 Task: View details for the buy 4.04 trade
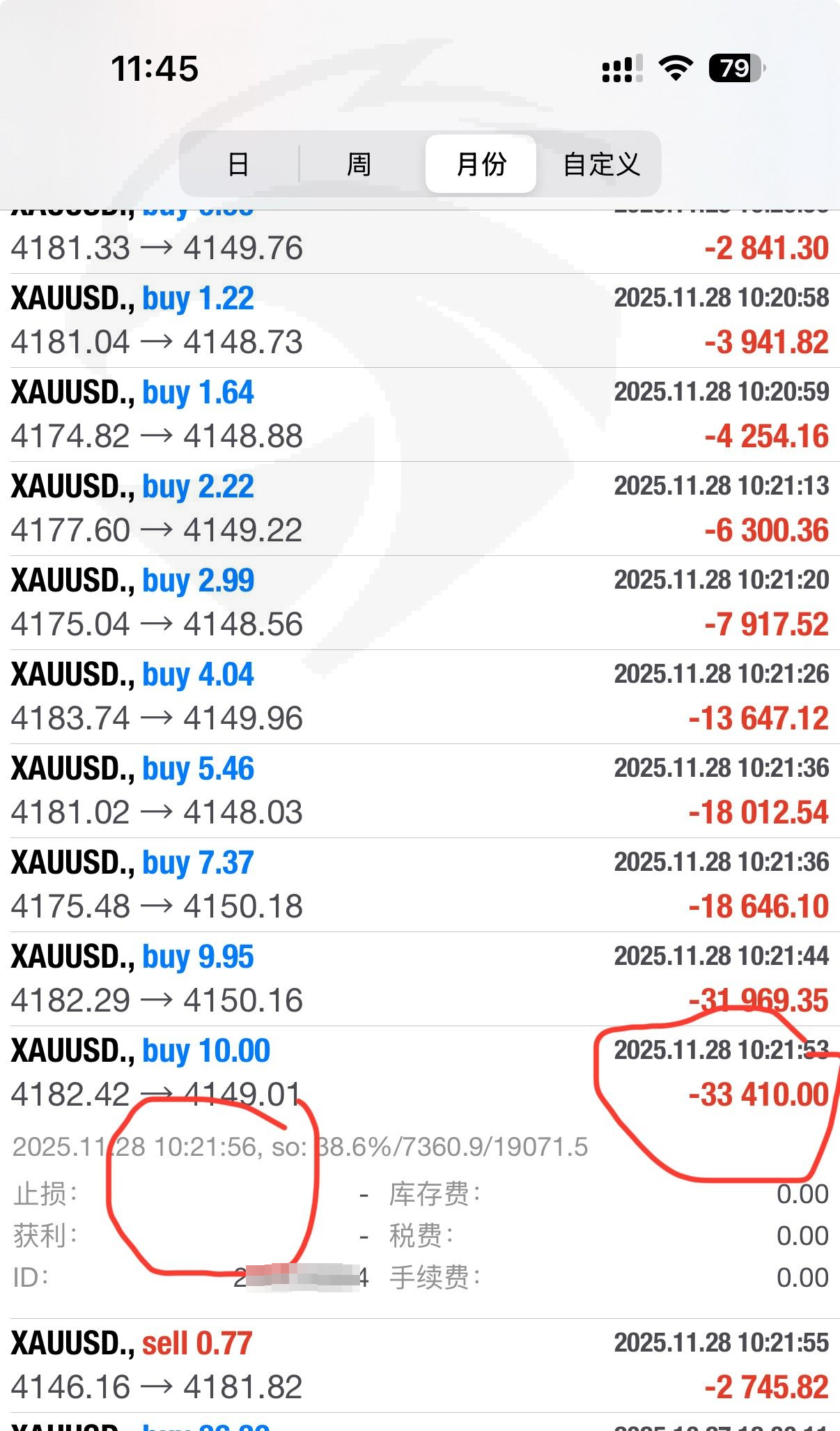tap(419, 697)
